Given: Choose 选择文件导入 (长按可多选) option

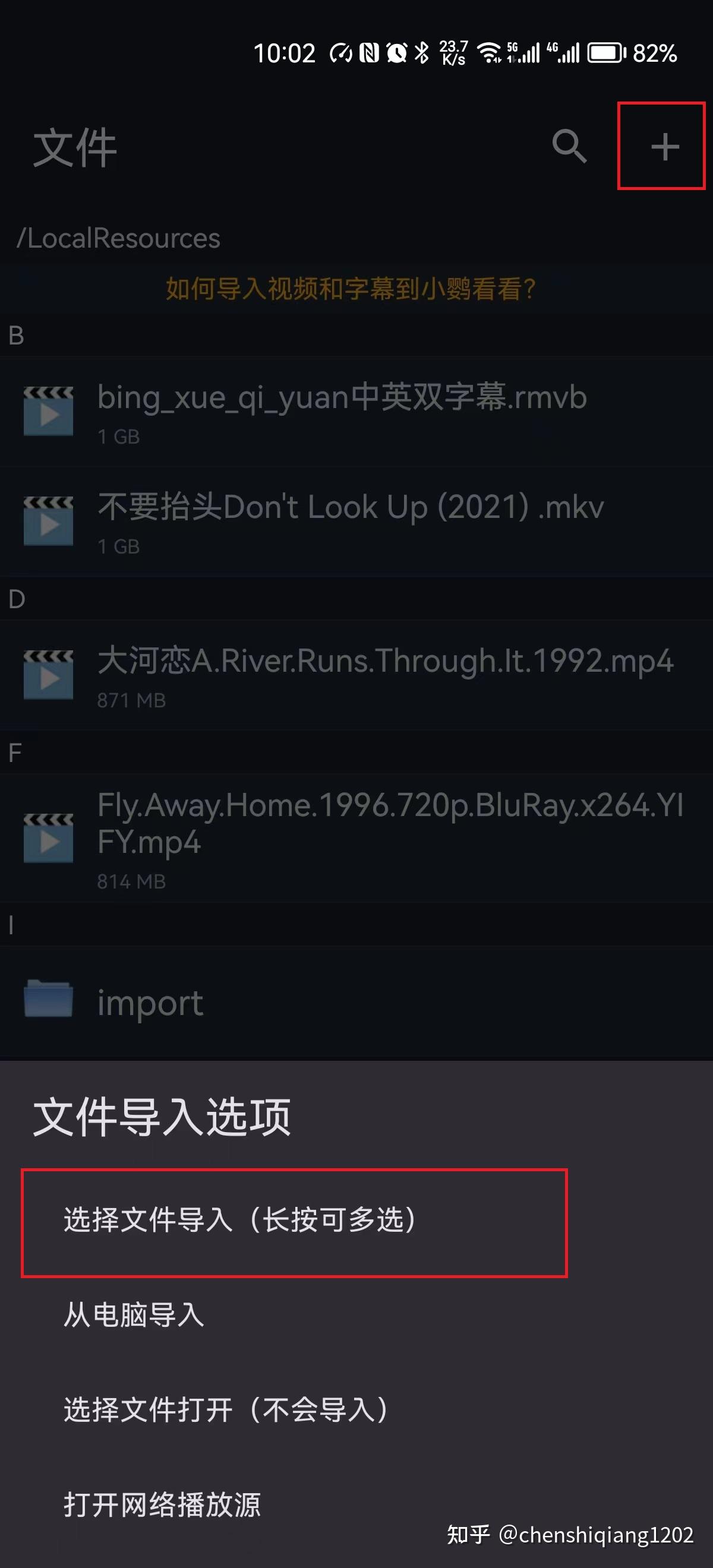Looking at the screenshot, I should point(239,1220).
